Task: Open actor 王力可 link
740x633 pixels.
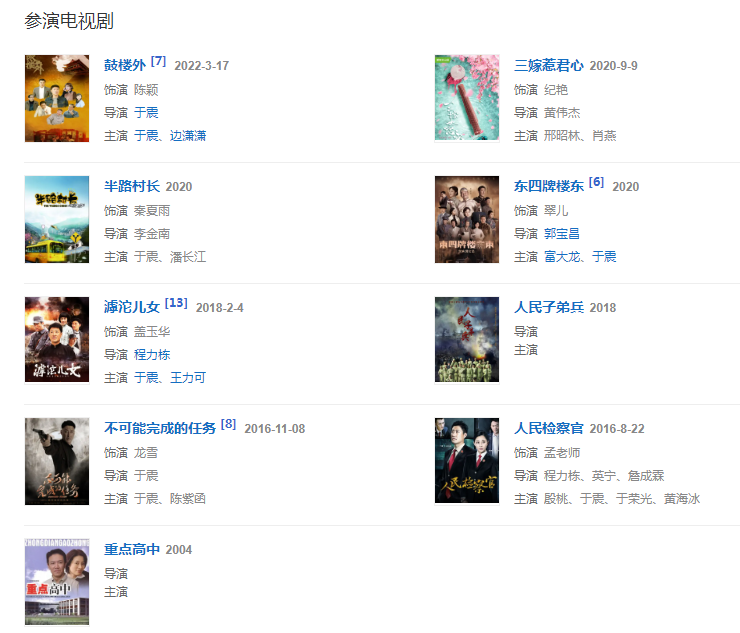Action: pyautogui.click(x=188, y=378)
